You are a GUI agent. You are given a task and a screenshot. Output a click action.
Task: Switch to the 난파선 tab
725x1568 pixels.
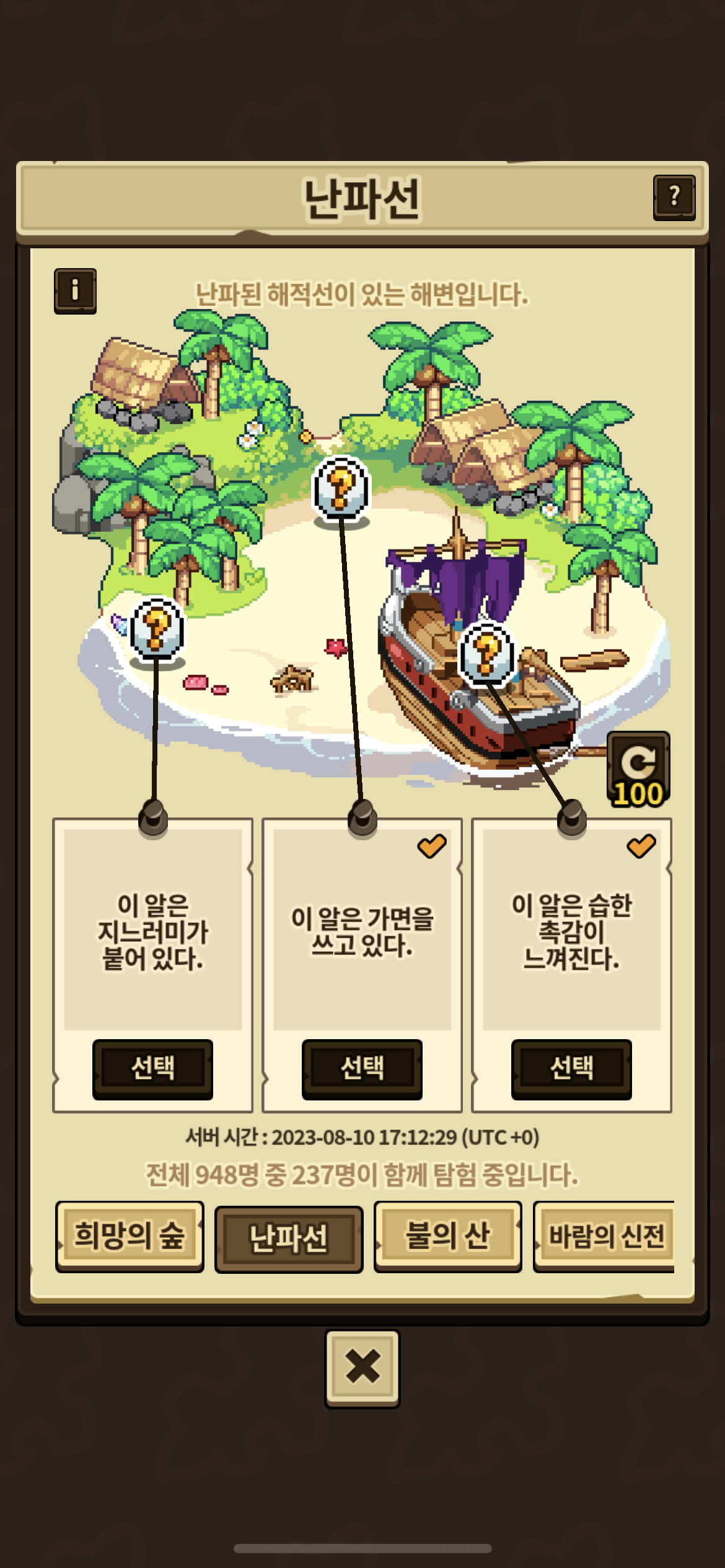tap(289, 1239)
